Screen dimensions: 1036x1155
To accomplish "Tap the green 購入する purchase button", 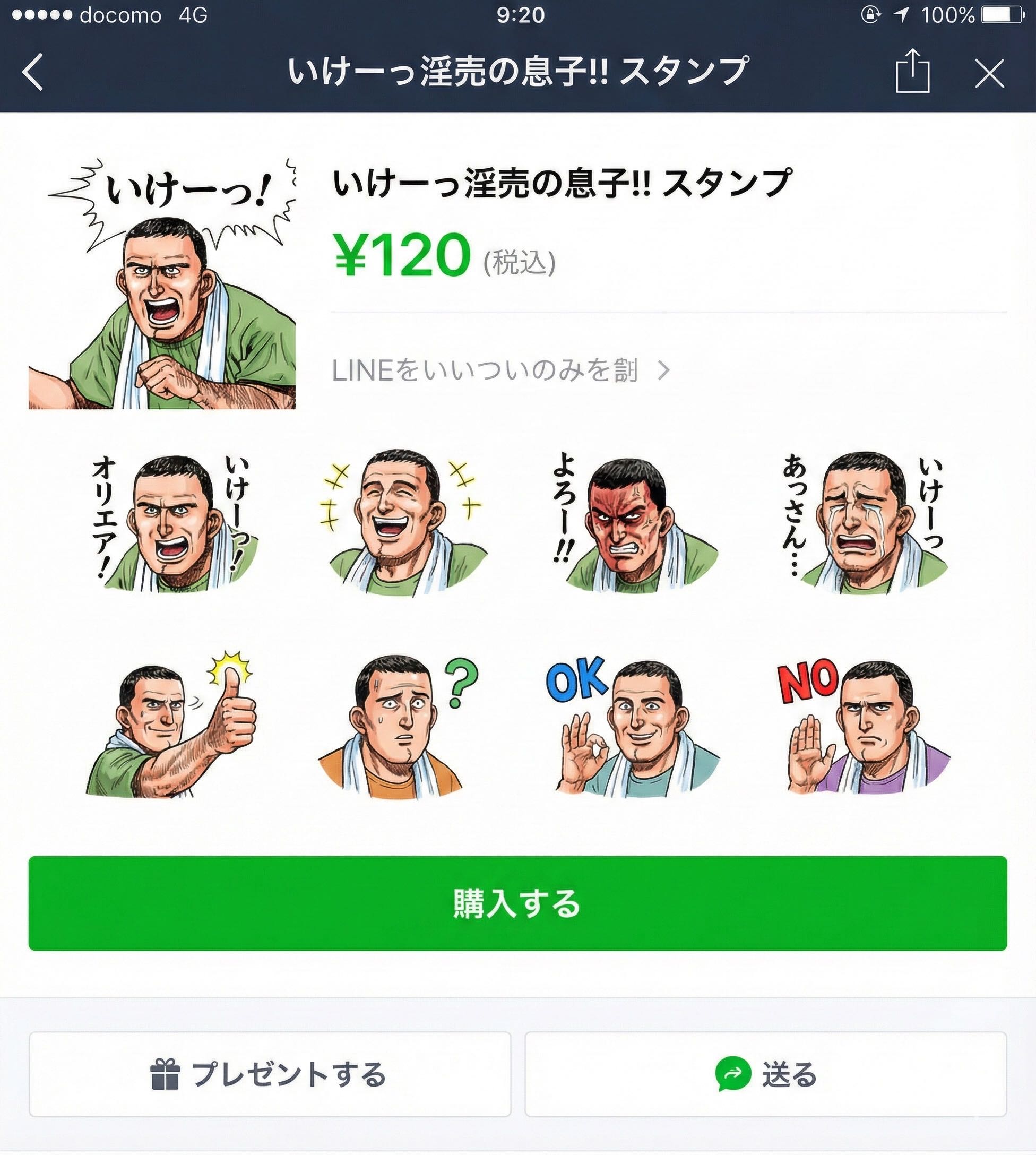I will tap(517, 903).
